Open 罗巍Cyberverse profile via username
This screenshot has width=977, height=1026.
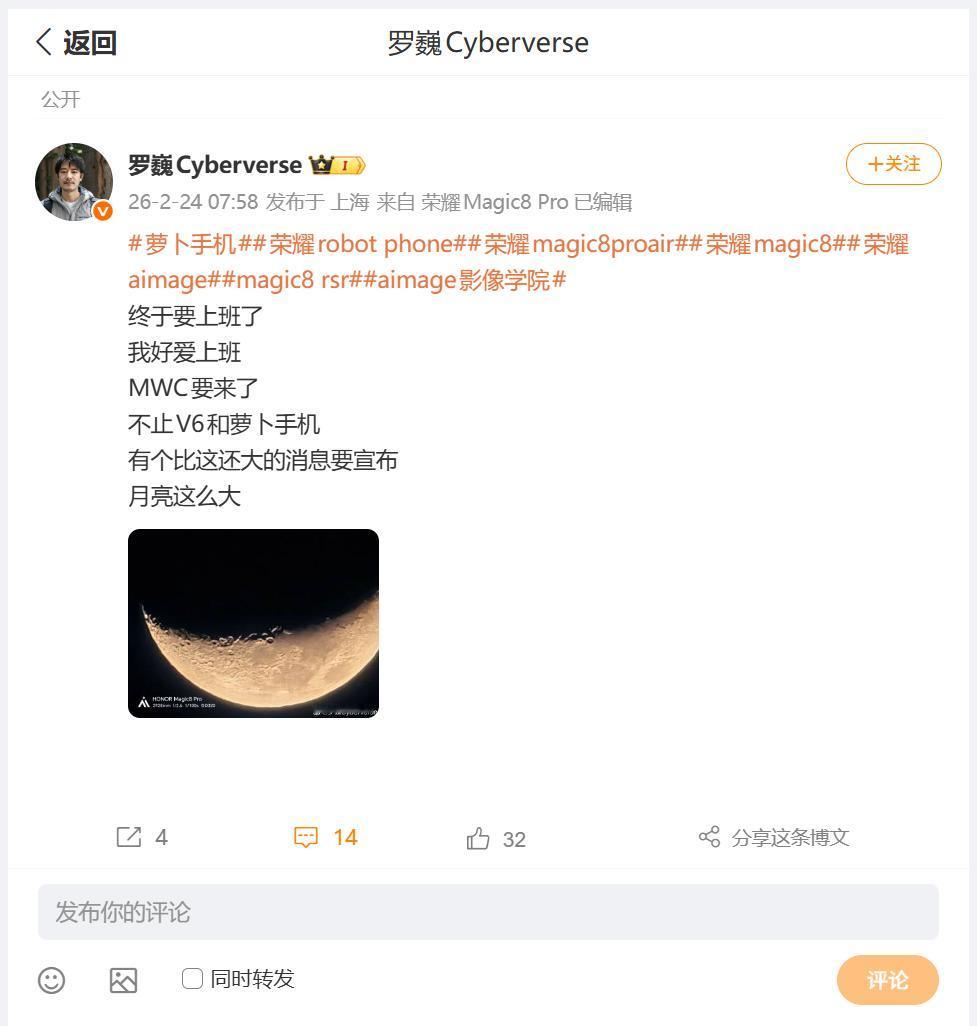pos(215,163)
